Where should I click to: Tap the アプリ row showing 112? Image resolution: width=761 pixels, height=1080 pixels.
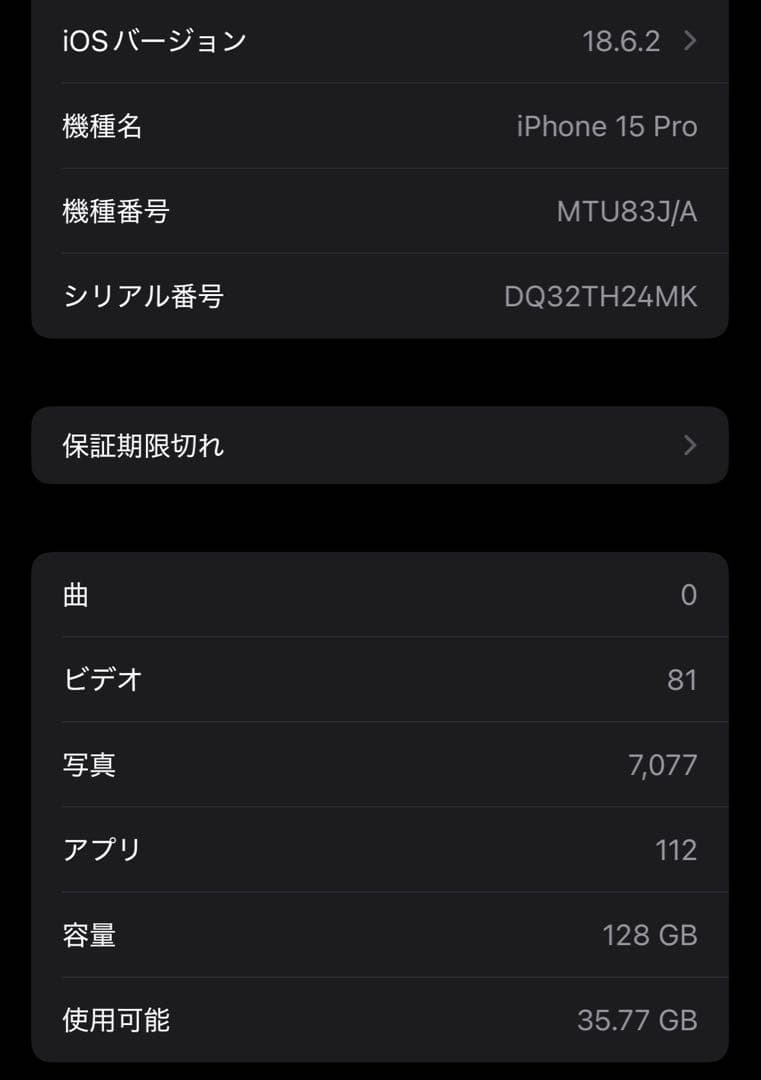pyautogui.click(x=380, y=849)
